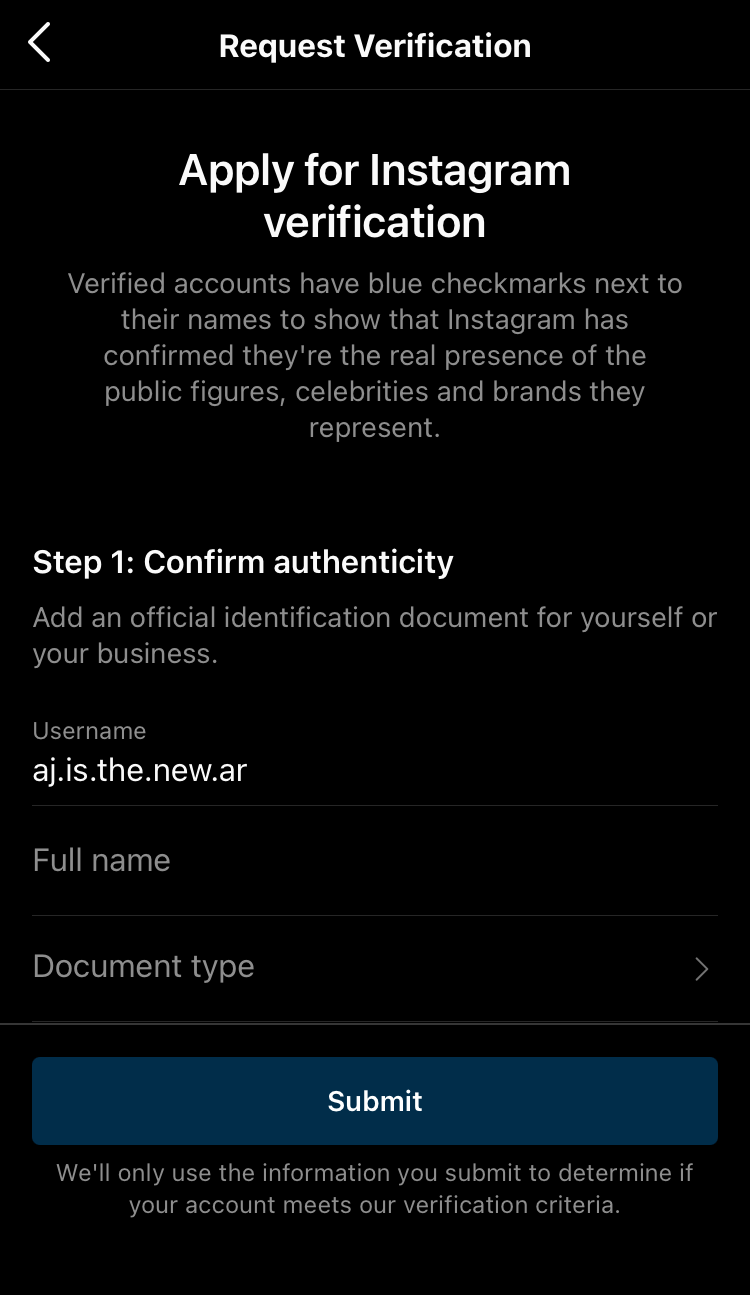Expand the Document type selector
Image resolution: width=750 pixels, height=1295 pixels.
coord(375,966)
